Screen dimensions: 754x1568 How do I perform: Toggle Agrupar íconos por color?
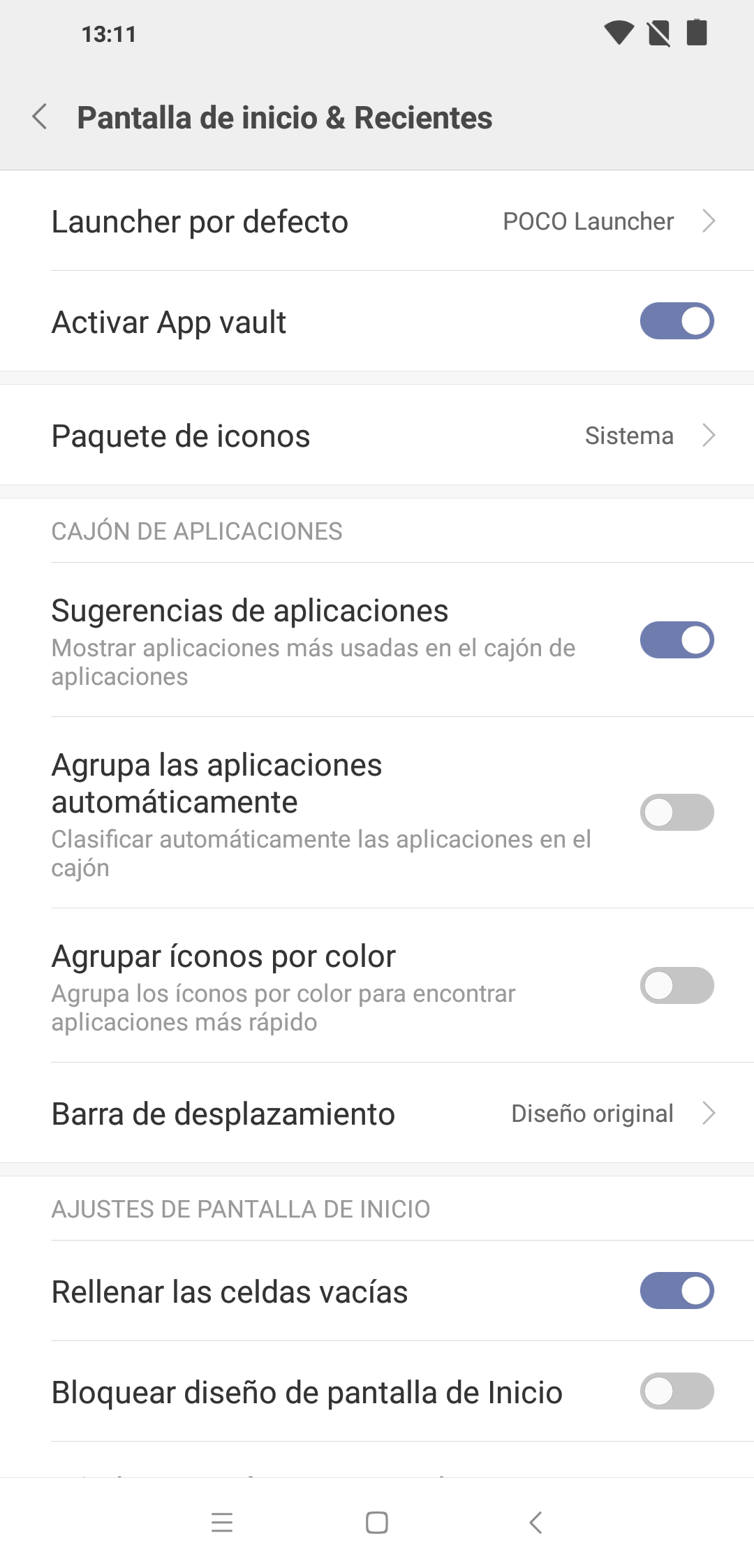[x=677, y=986]
